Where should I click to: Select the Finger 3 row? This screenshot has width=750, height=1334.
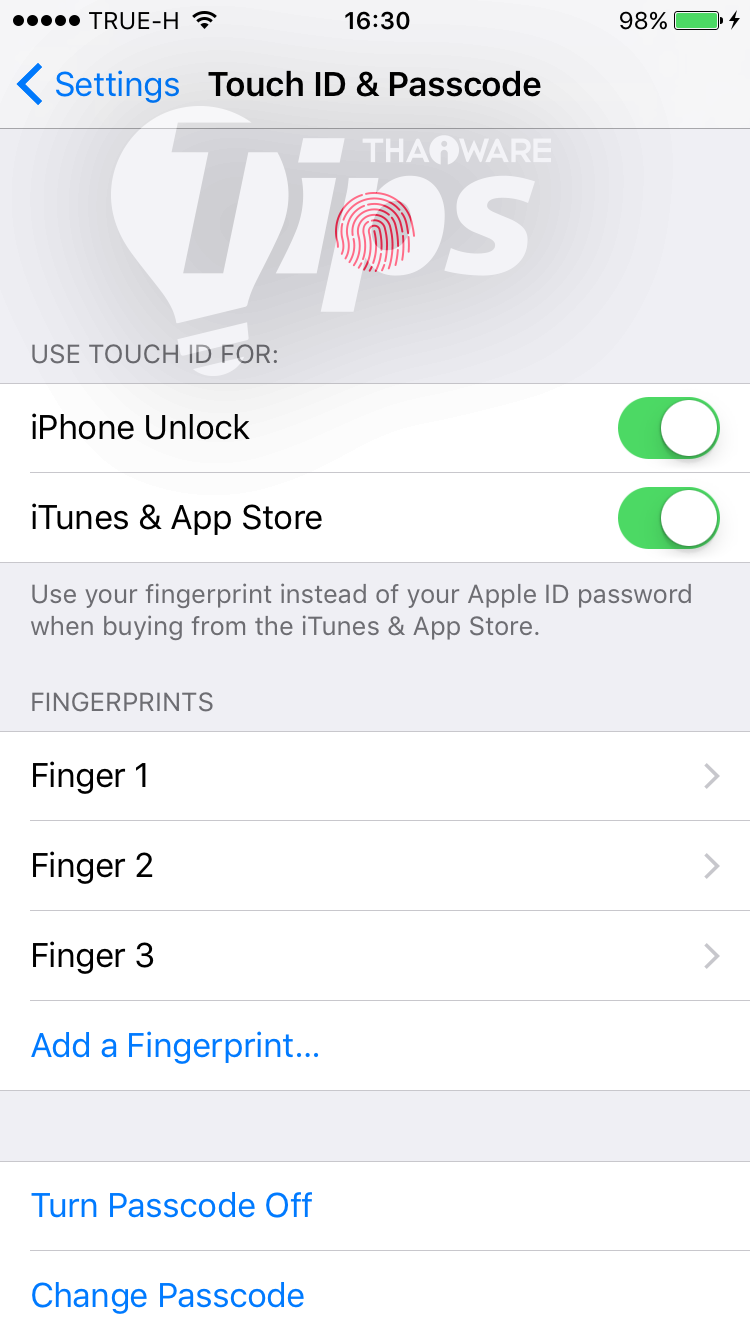375,956
